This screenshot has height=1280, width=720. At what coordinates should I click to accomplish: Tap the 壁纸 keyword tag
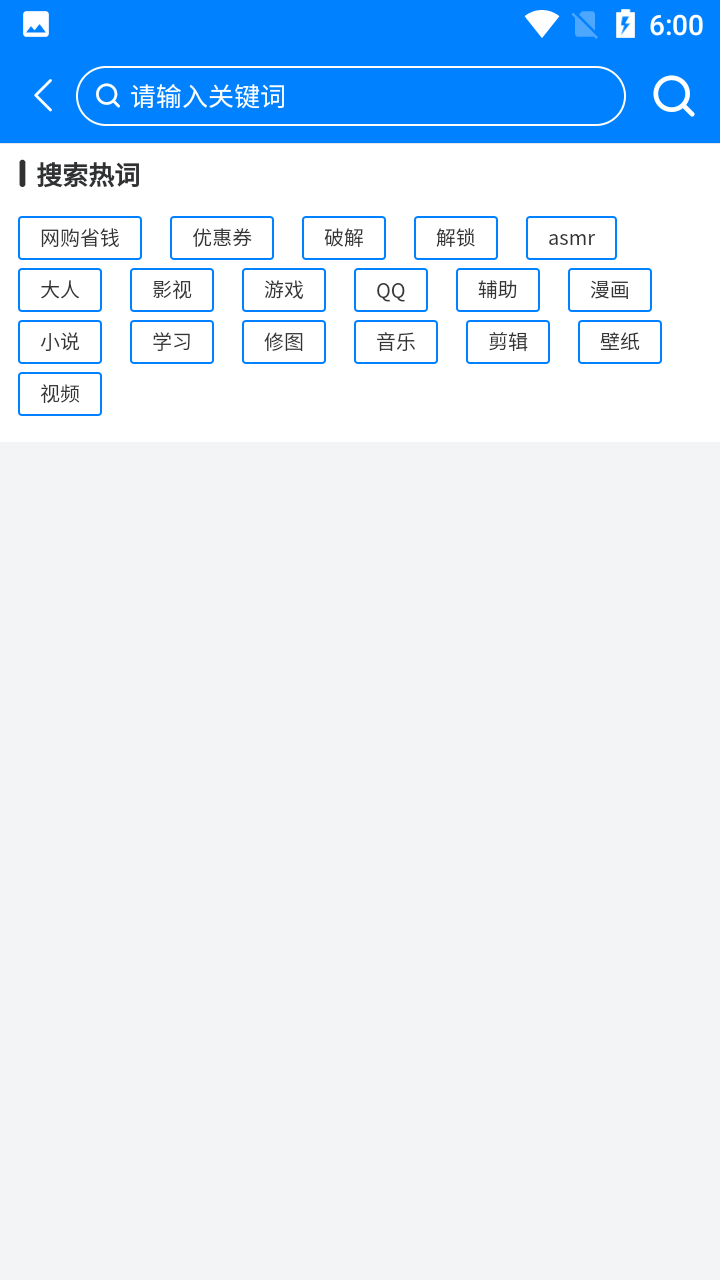620,342
